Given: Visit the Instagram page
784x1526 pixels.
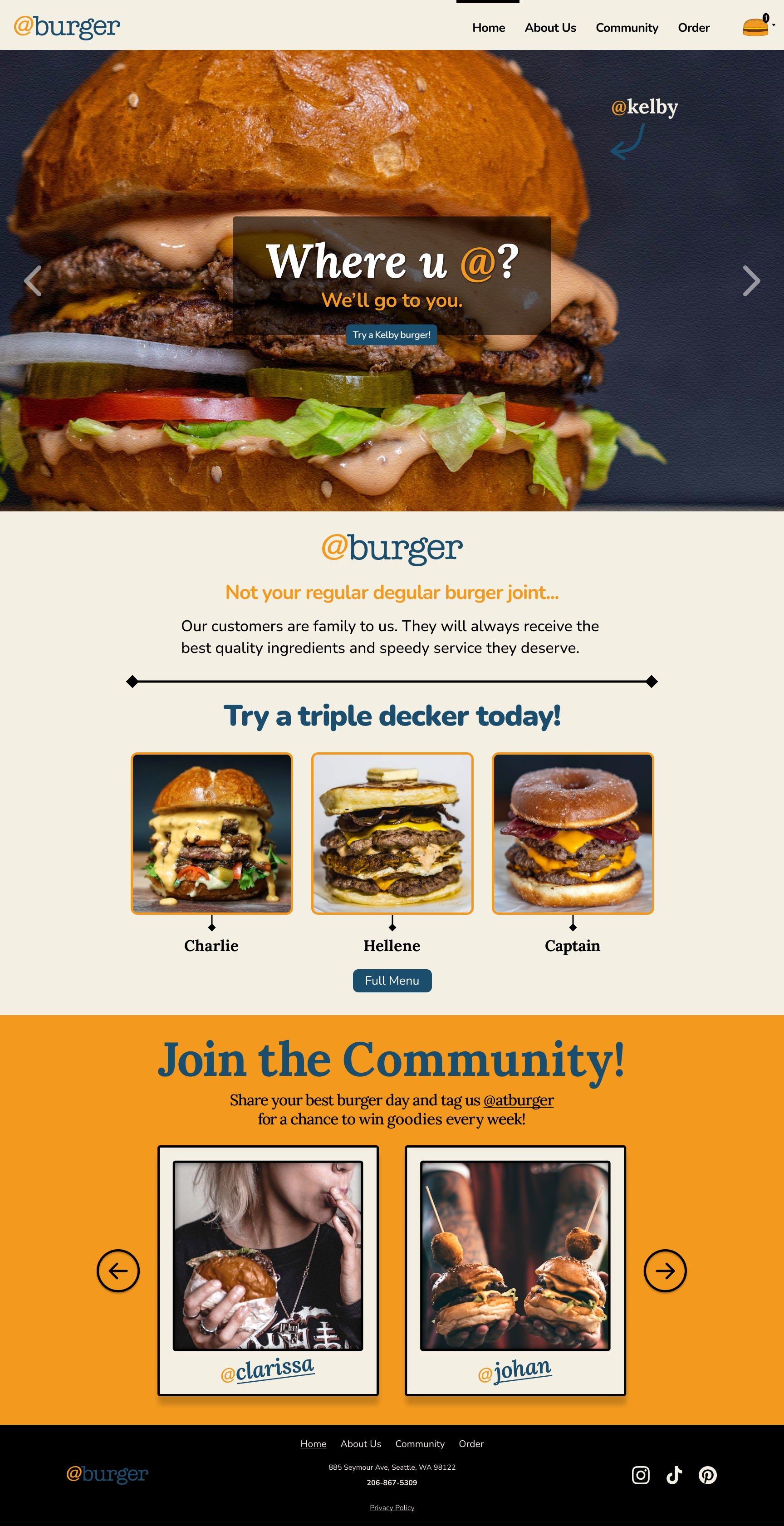Looking at the screenshot, I should click(641, 1474).
